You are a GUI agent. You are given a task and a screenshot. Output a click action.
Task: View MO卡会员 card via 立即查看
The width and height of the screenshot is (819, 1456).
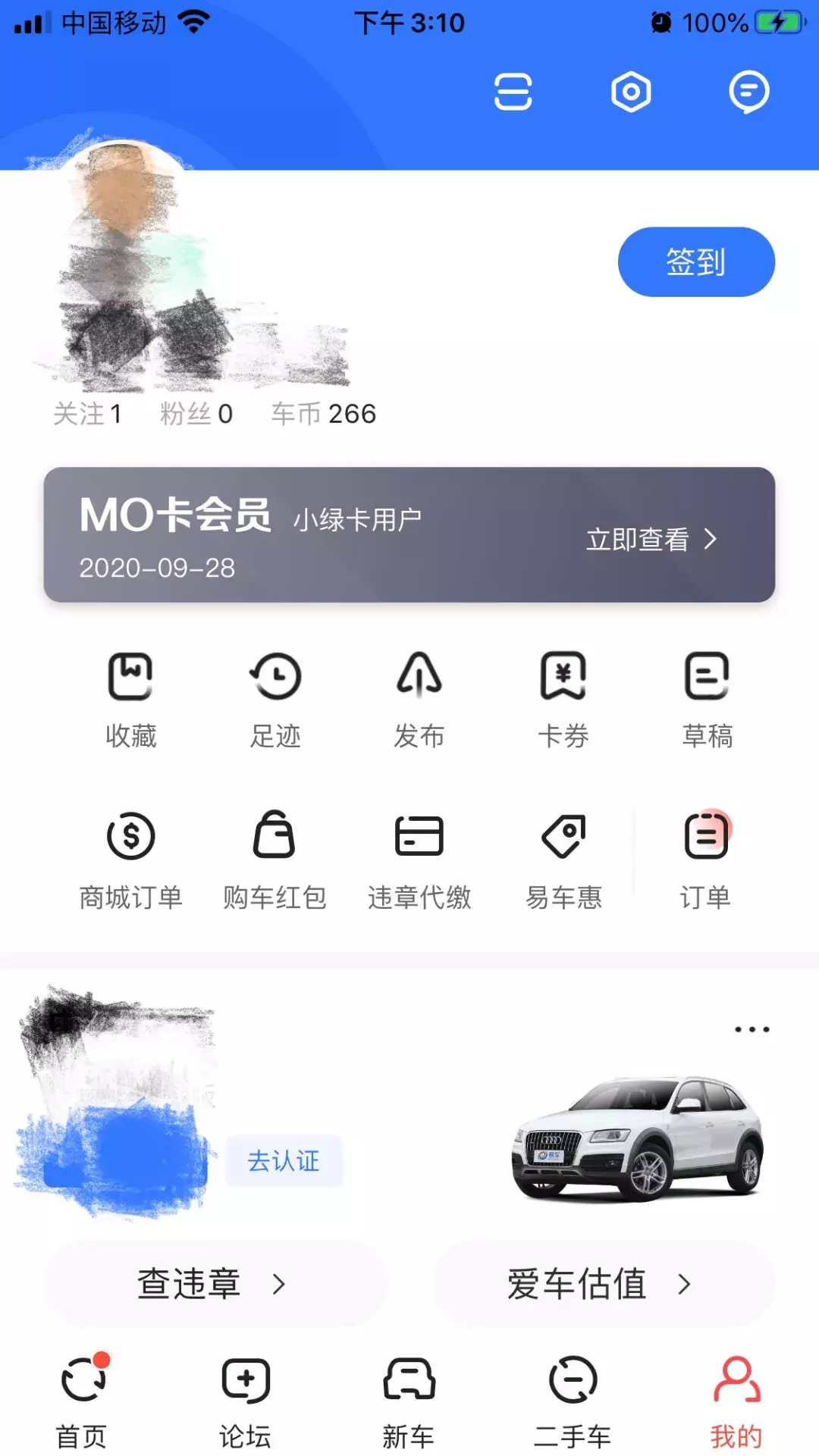[x=651, y=540]
